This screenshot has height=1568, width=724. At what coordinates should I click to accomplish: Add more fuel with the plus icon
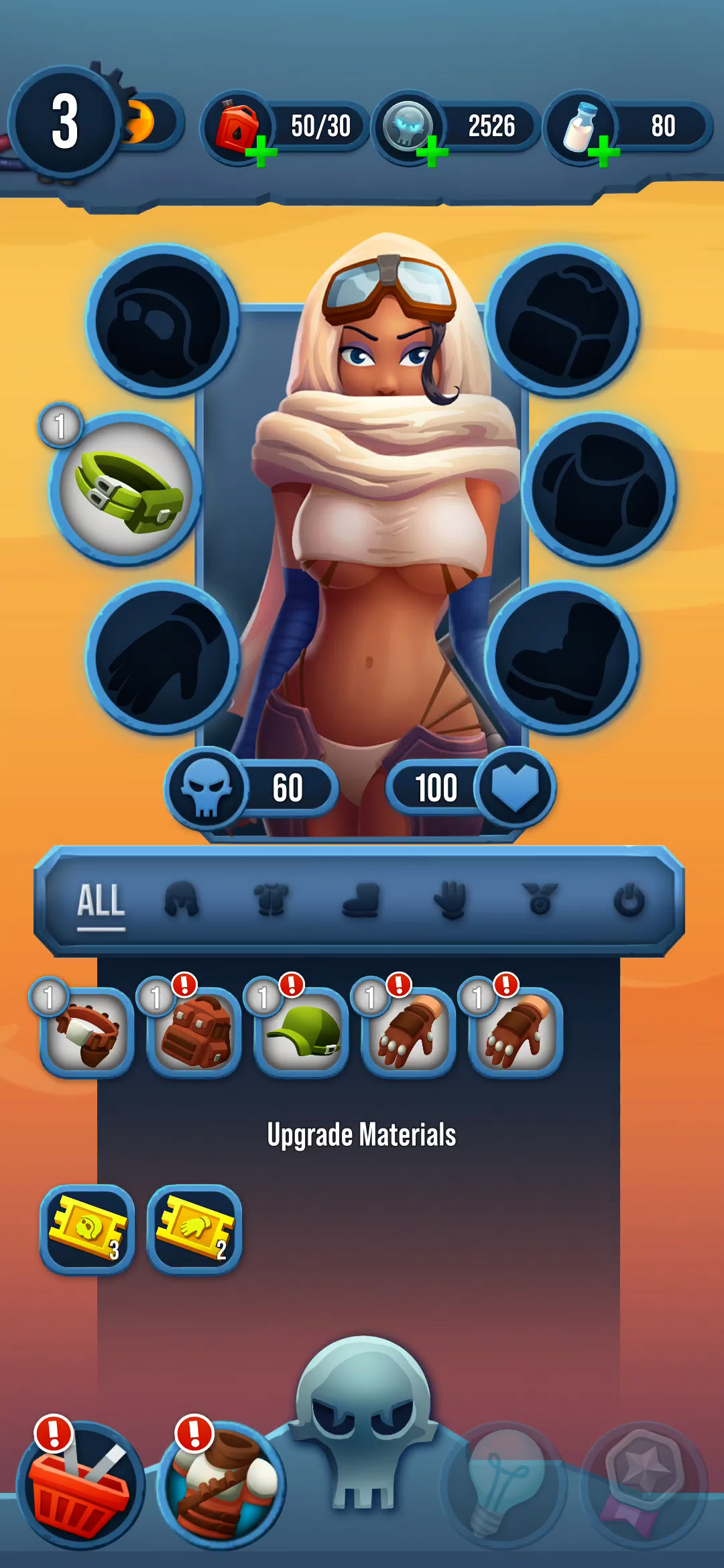coord(261,151)
